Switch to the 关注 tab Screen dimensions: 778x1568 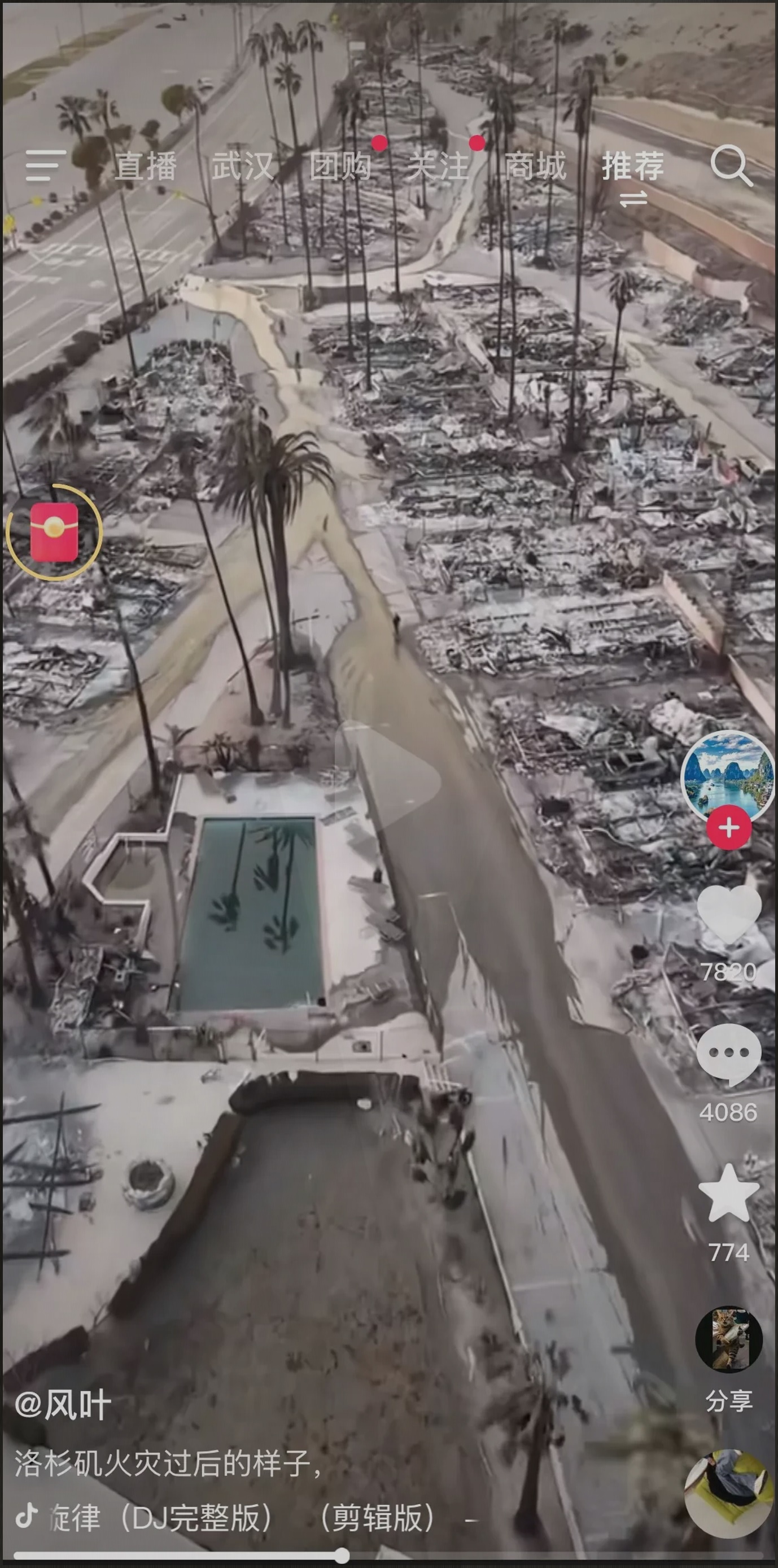[x=438, y=166]
